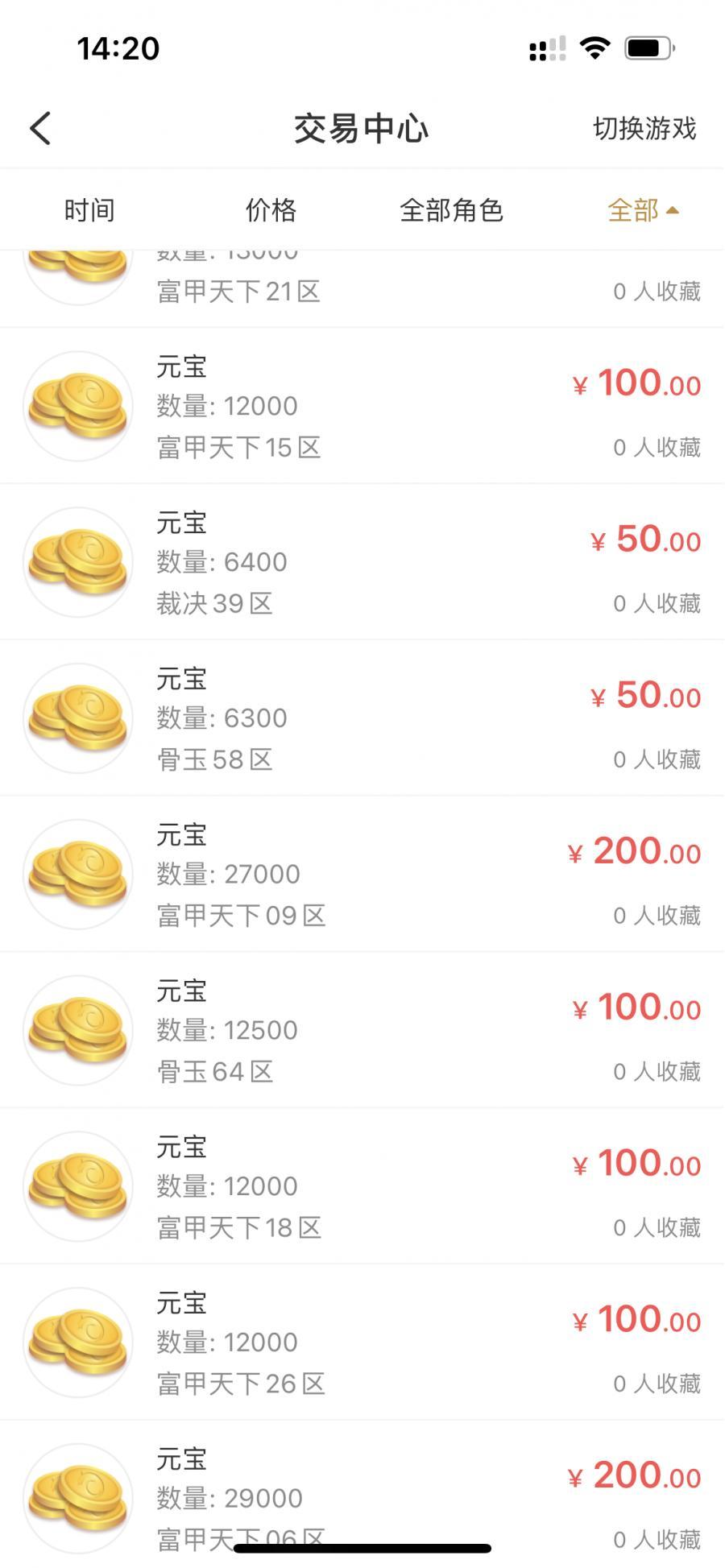Sort listings by 价格
Image resolution: width=725 pixels, height=1568 pixels.
tap(271, 210)
